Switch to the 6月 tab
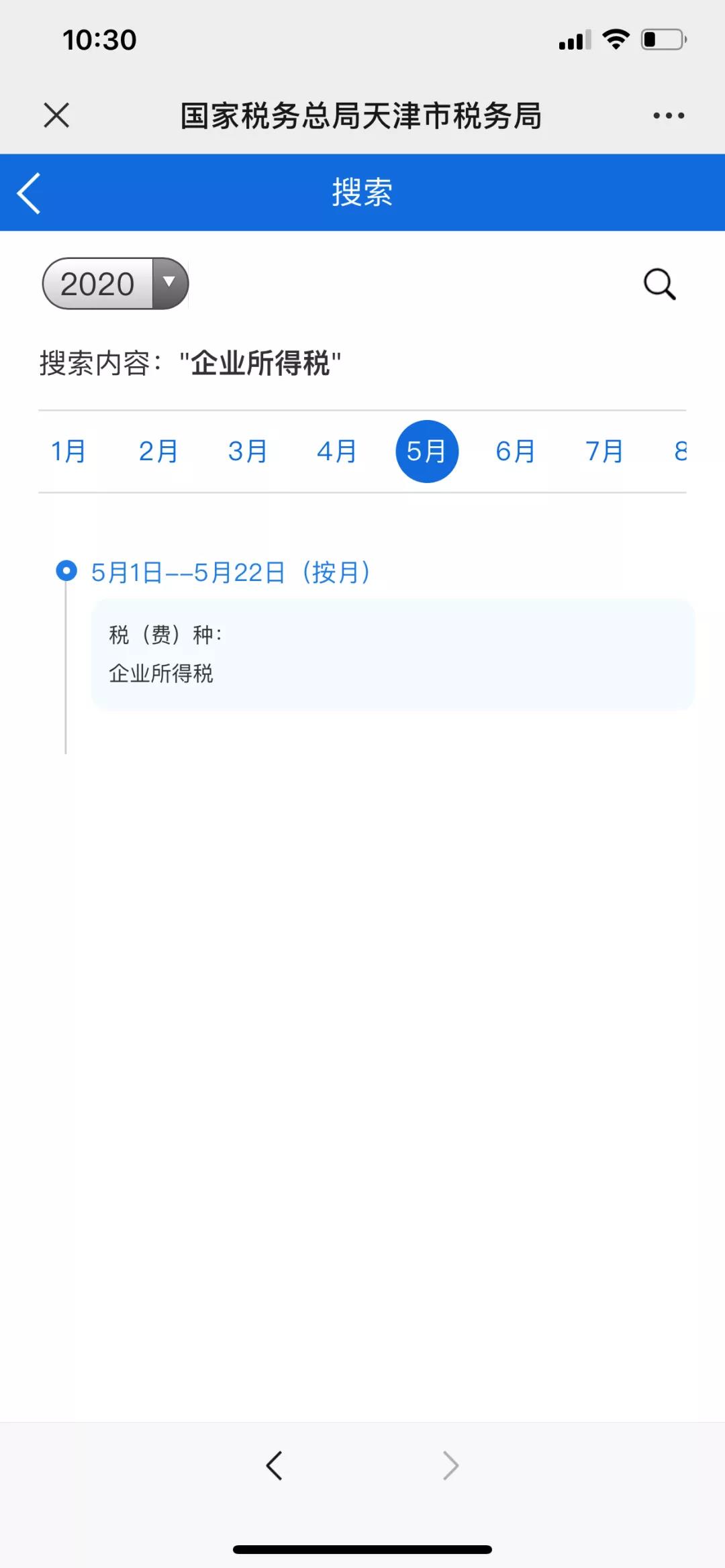725x1568 pixels. (x=516, y=452)
